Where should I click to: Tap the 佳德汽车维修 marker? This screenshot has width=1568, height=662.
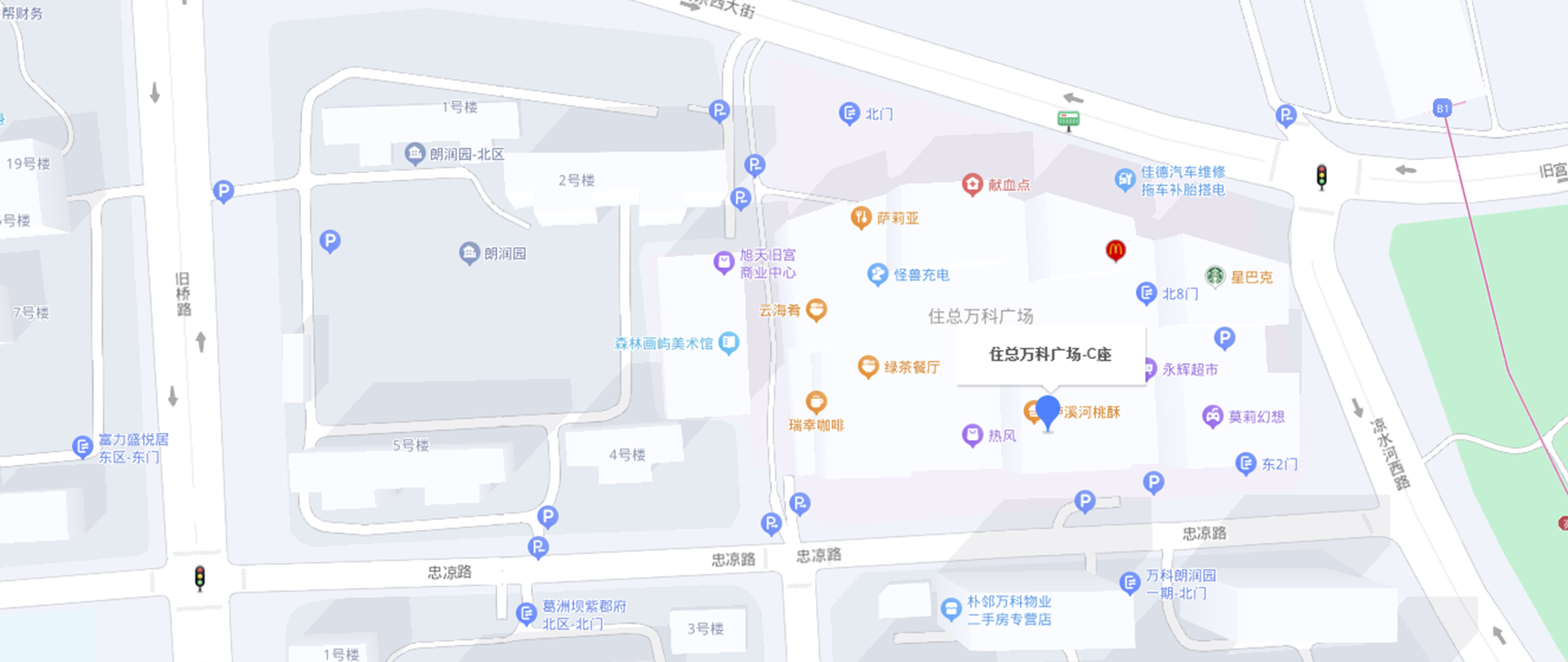(1125, 180)
